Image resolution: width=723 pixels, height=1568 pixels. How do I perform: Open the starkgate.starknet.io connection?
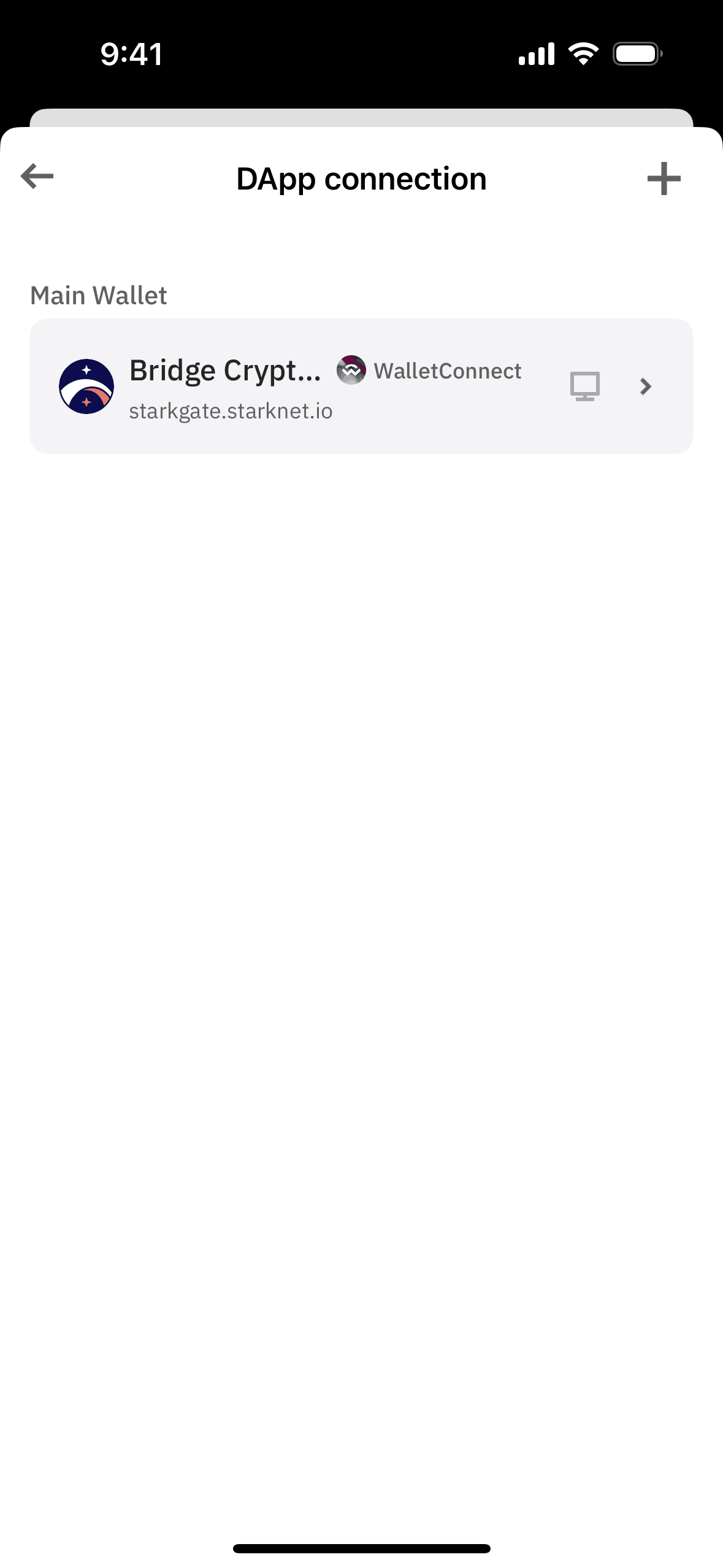pos(361,386)
